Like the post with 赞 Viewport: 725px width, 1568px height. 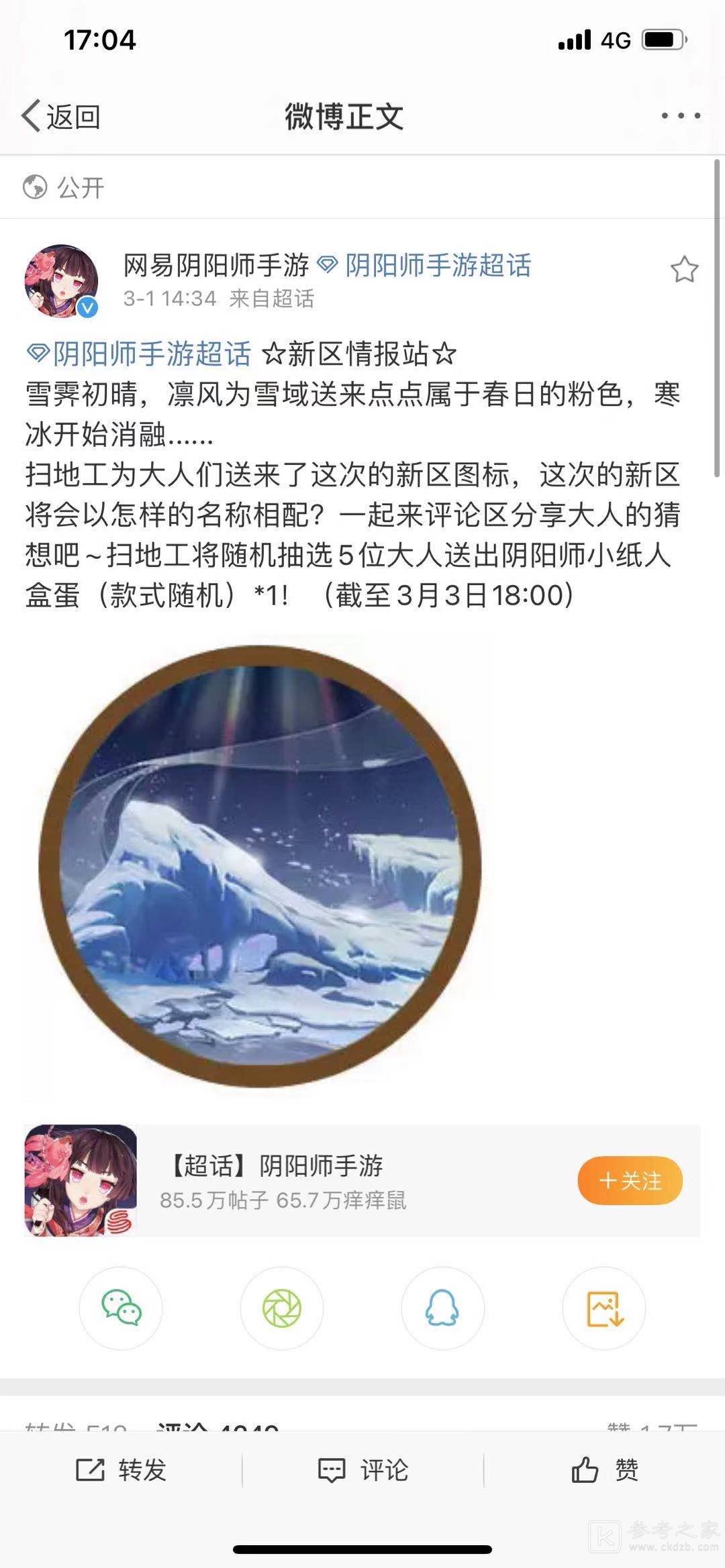(604, 1470)
